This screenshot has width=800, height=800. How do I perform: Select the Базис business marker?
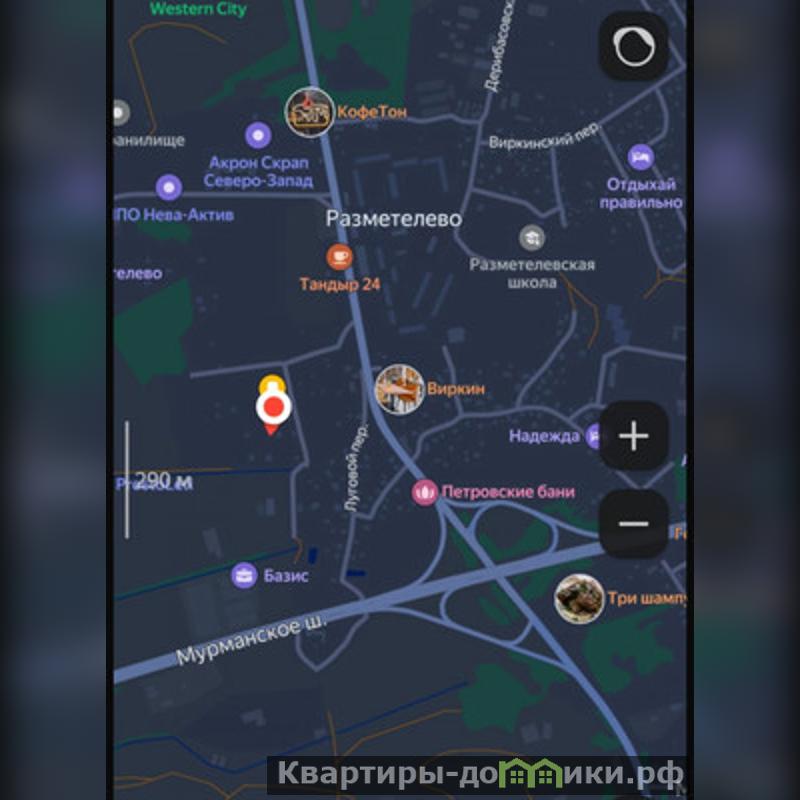click(243, 575)
